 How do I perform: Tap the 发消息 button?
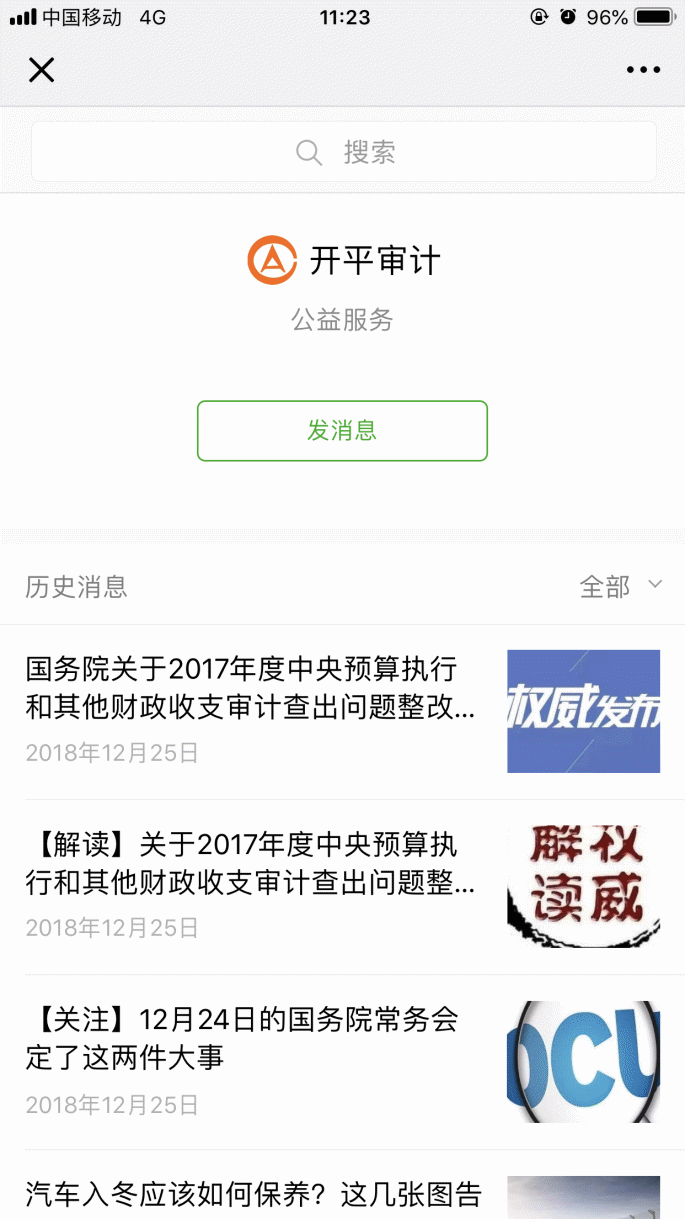(x=342, y=431)
